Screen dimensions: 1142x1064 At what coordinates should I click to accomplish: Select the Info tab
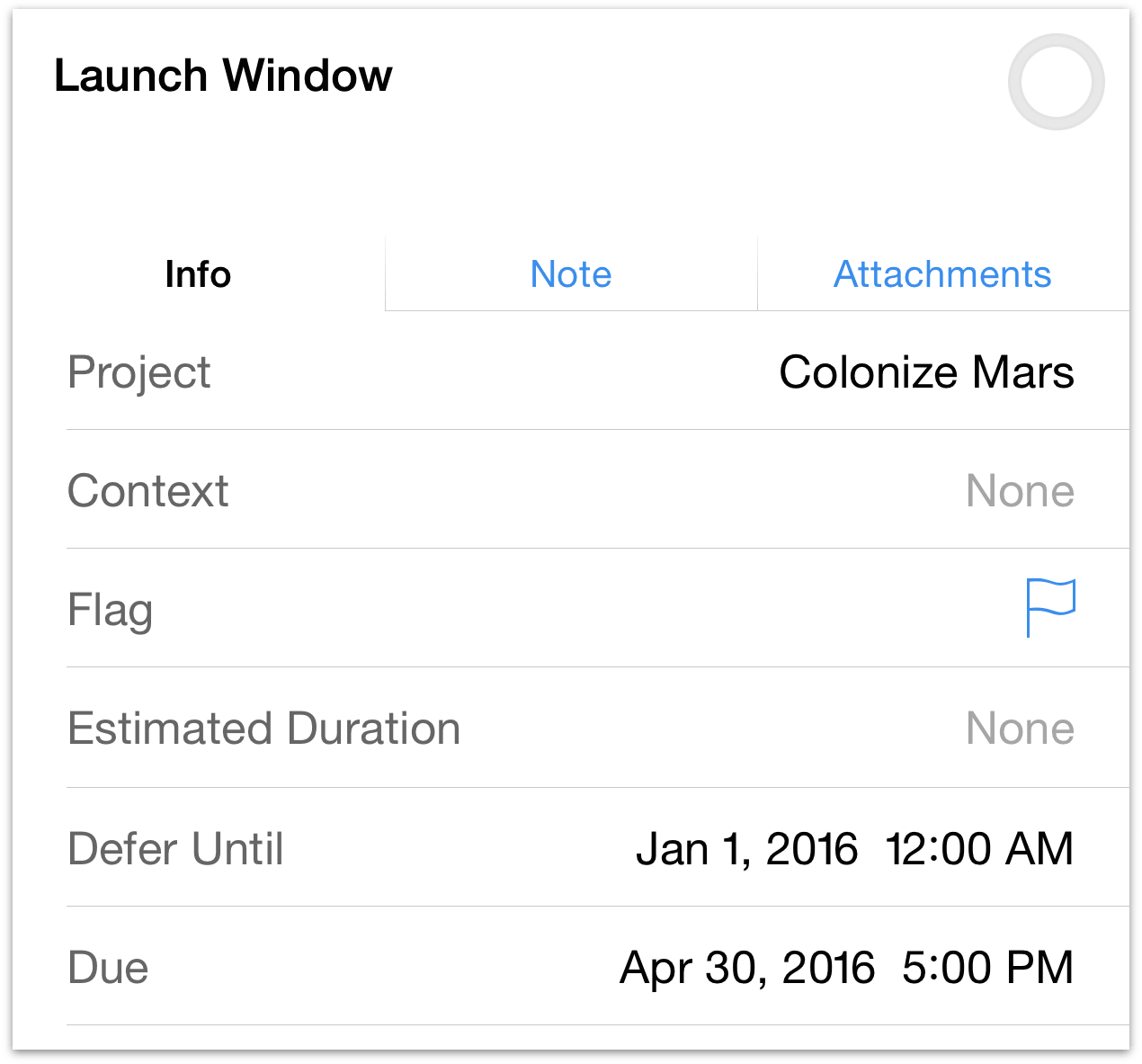click(198, 274)
